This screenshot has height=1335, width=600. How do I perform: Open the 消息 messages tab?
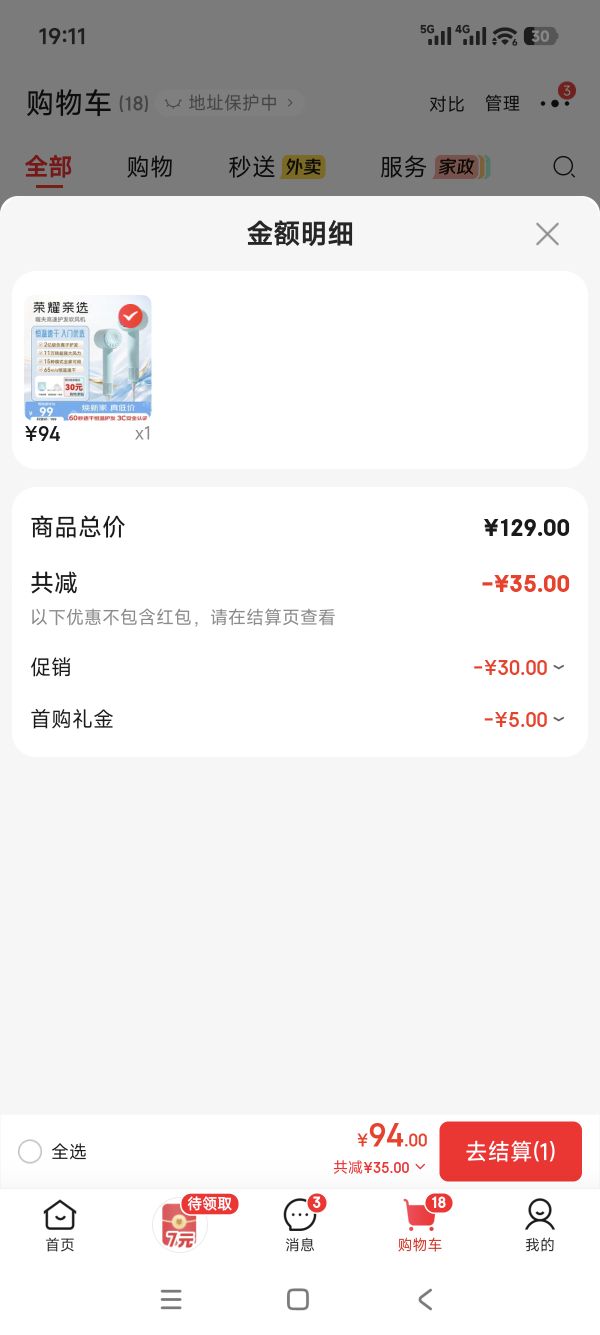click(x=300, y=1225)
